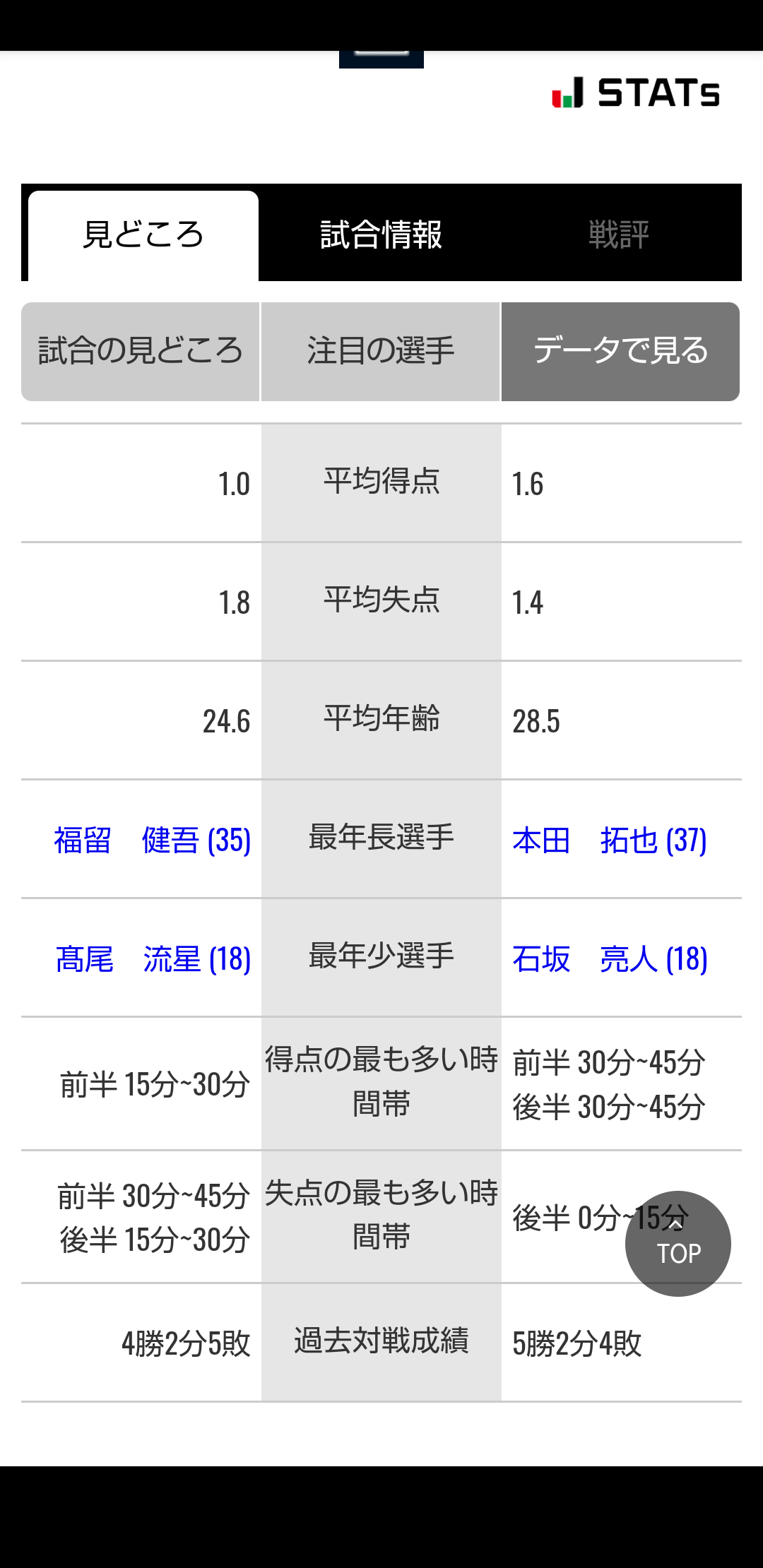Open player profile for 本田 拓也
The width and height of the screenshot is (763, 1568).
609,841
